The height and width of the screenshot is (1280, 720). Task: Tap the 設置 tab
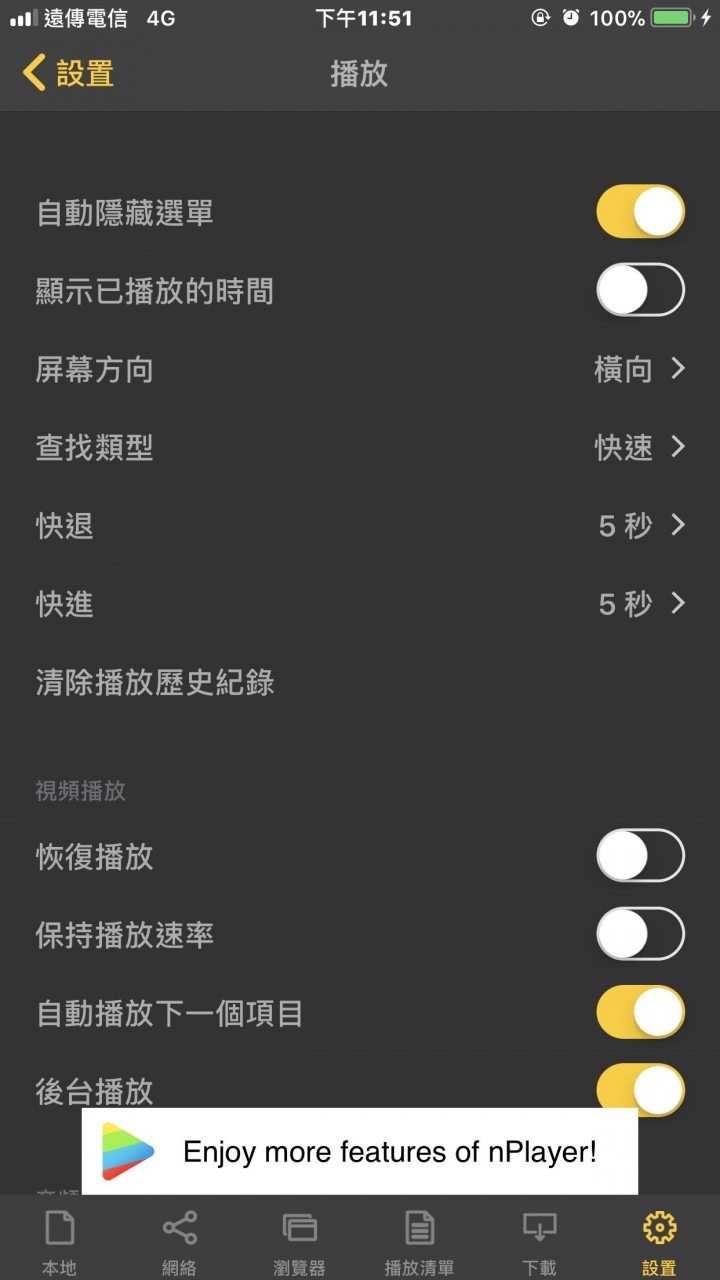(x=659, y=1242)
